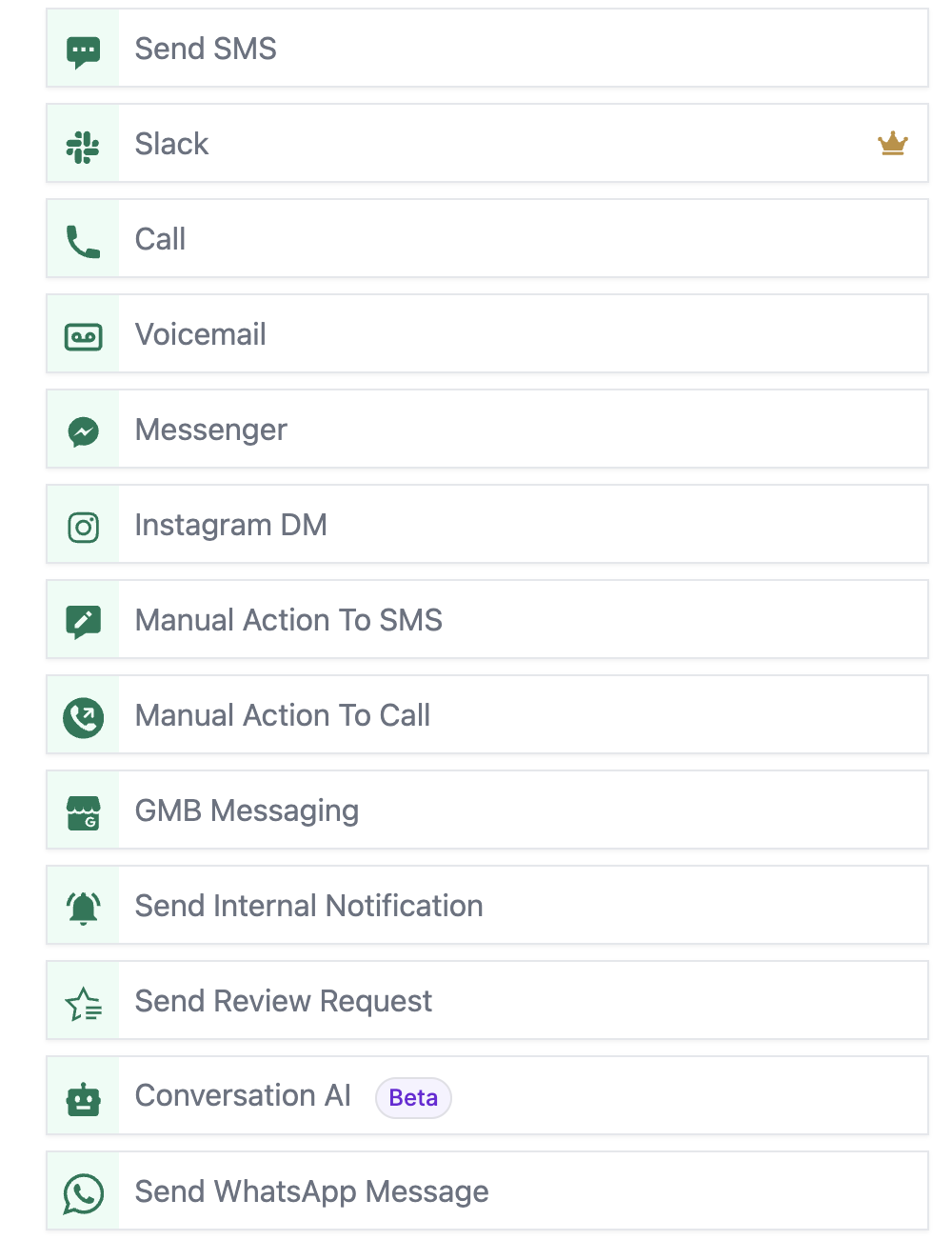Click the Beta badge next to Conversation AI
The width and height of the screenshot is (952, 1240).
coord(413,1097)
